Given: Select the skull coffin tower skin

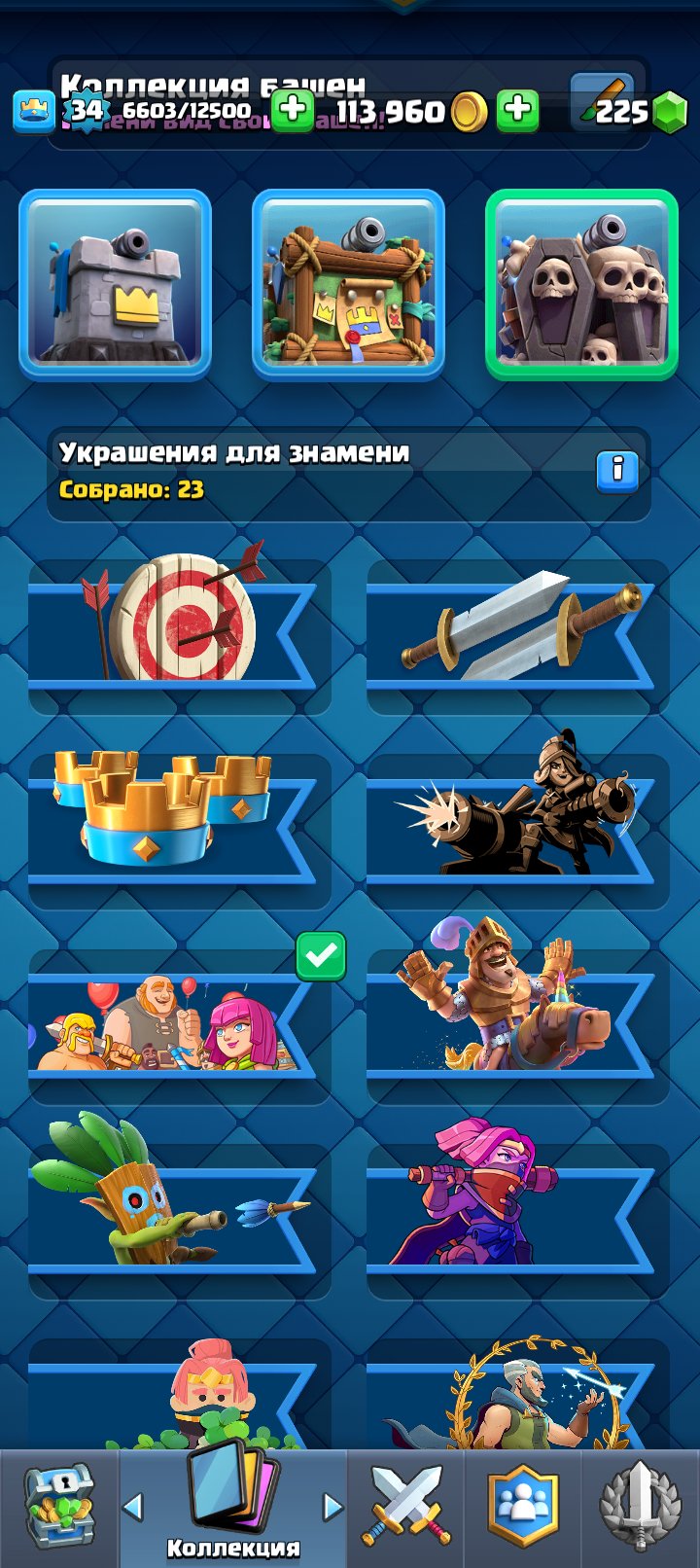Looking at the screenshot, I should click(581, 283).
